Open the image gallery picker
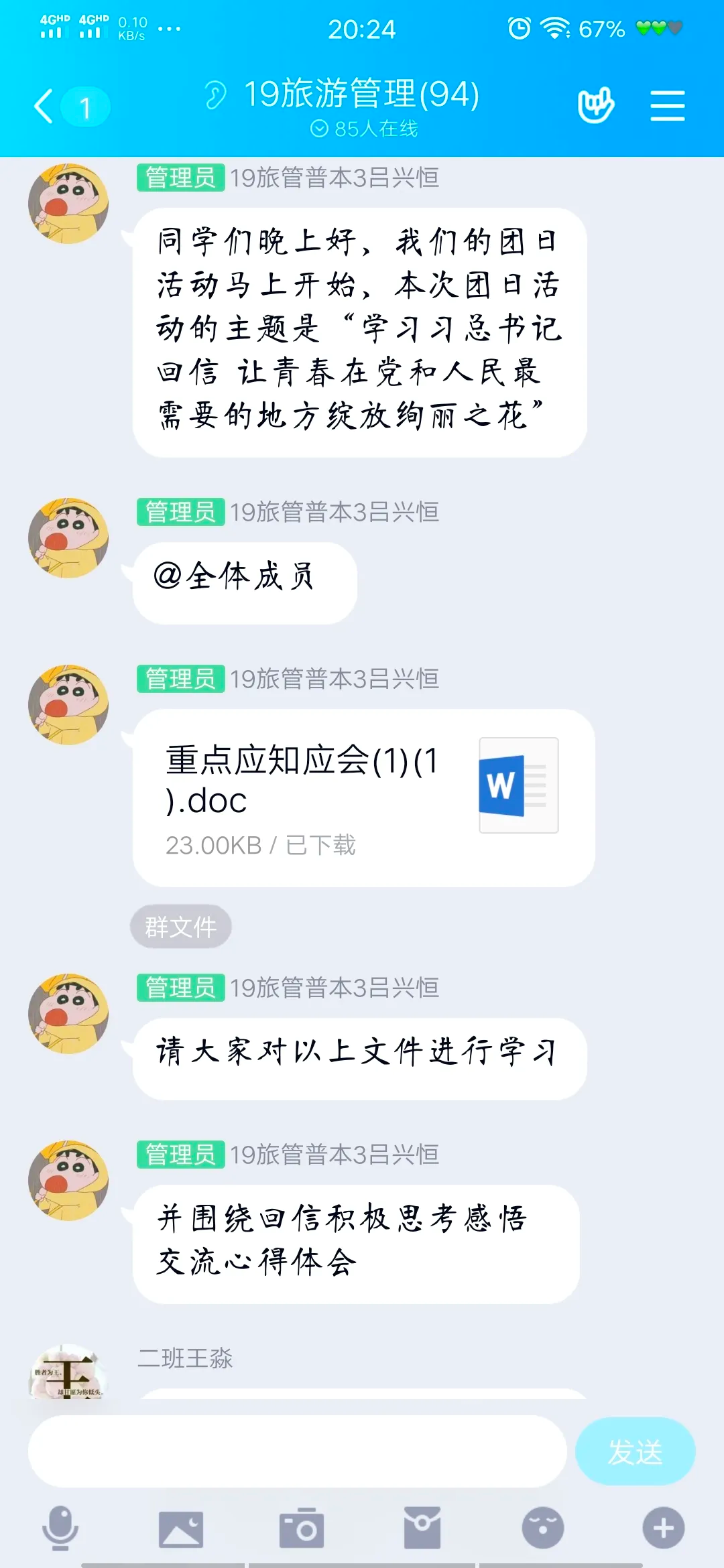Screen dimensions: 724x1568 (180, 1528)
